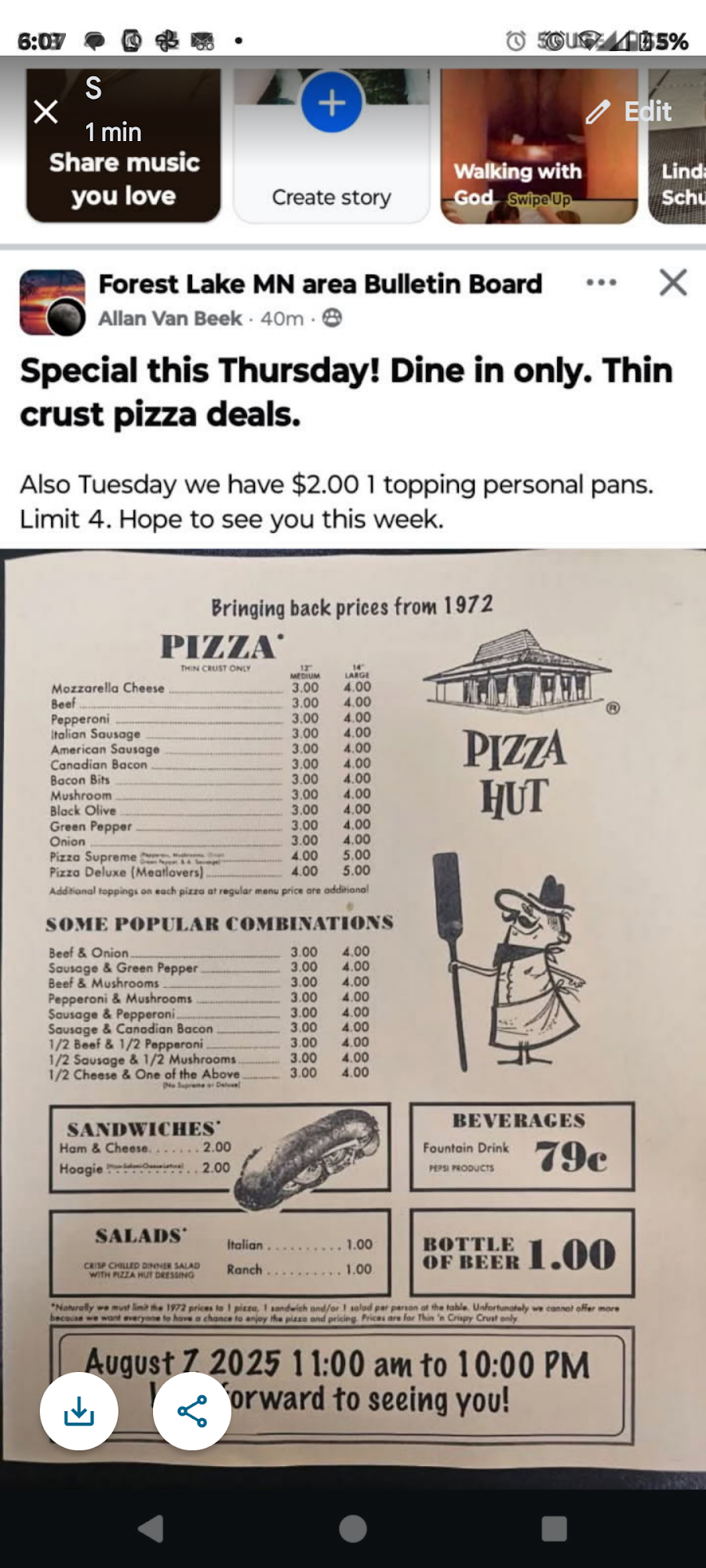Screen dimensions: 706x1568
Task: Open the Forest Lake MN area Bulletin Board group
Action: click(x=319, y=284)
